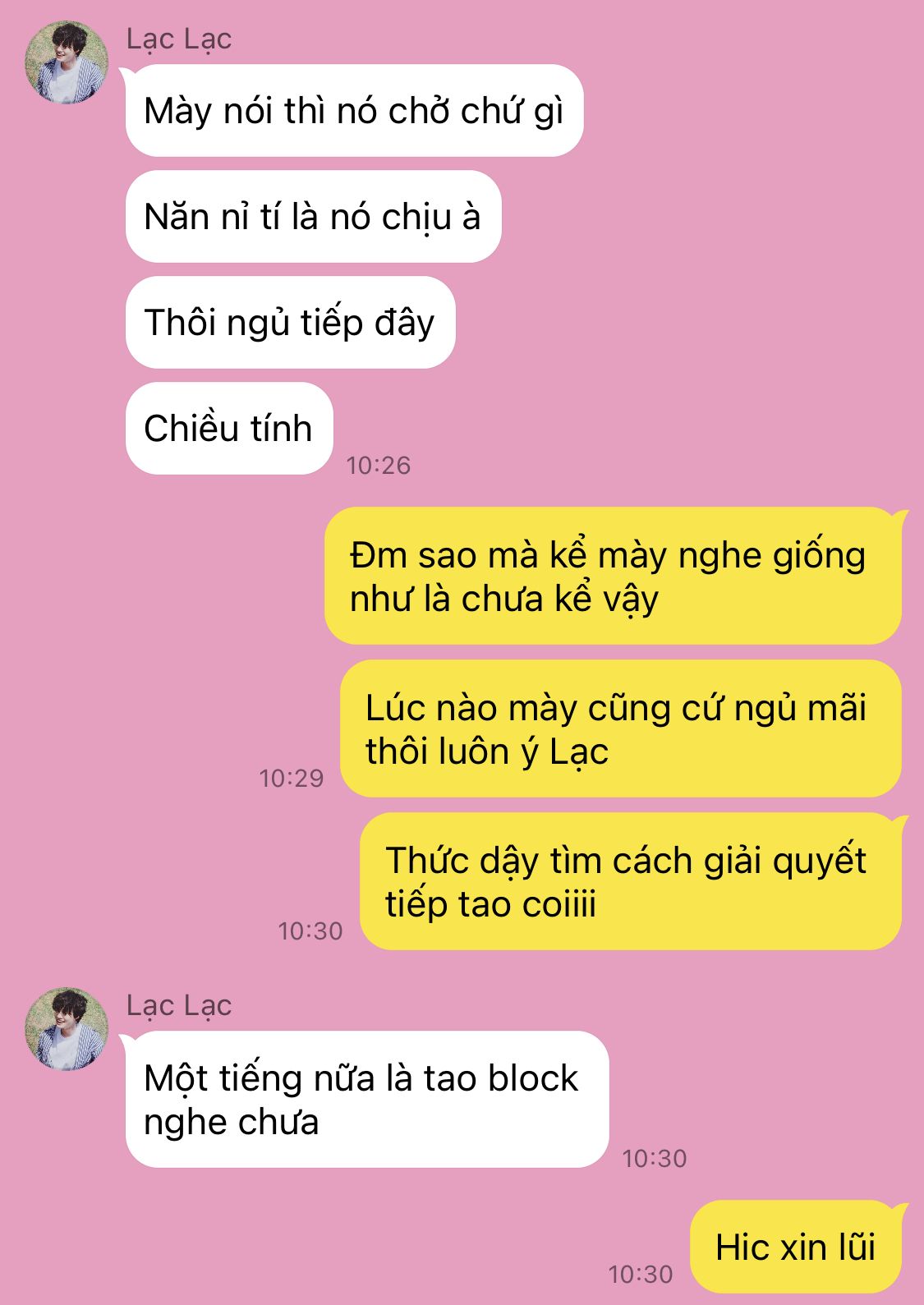Open Lạc Lạc's avatar beside "Mày nói thì nó chở"
Screen dimensions: 924x1305
[x=67, y=62]
